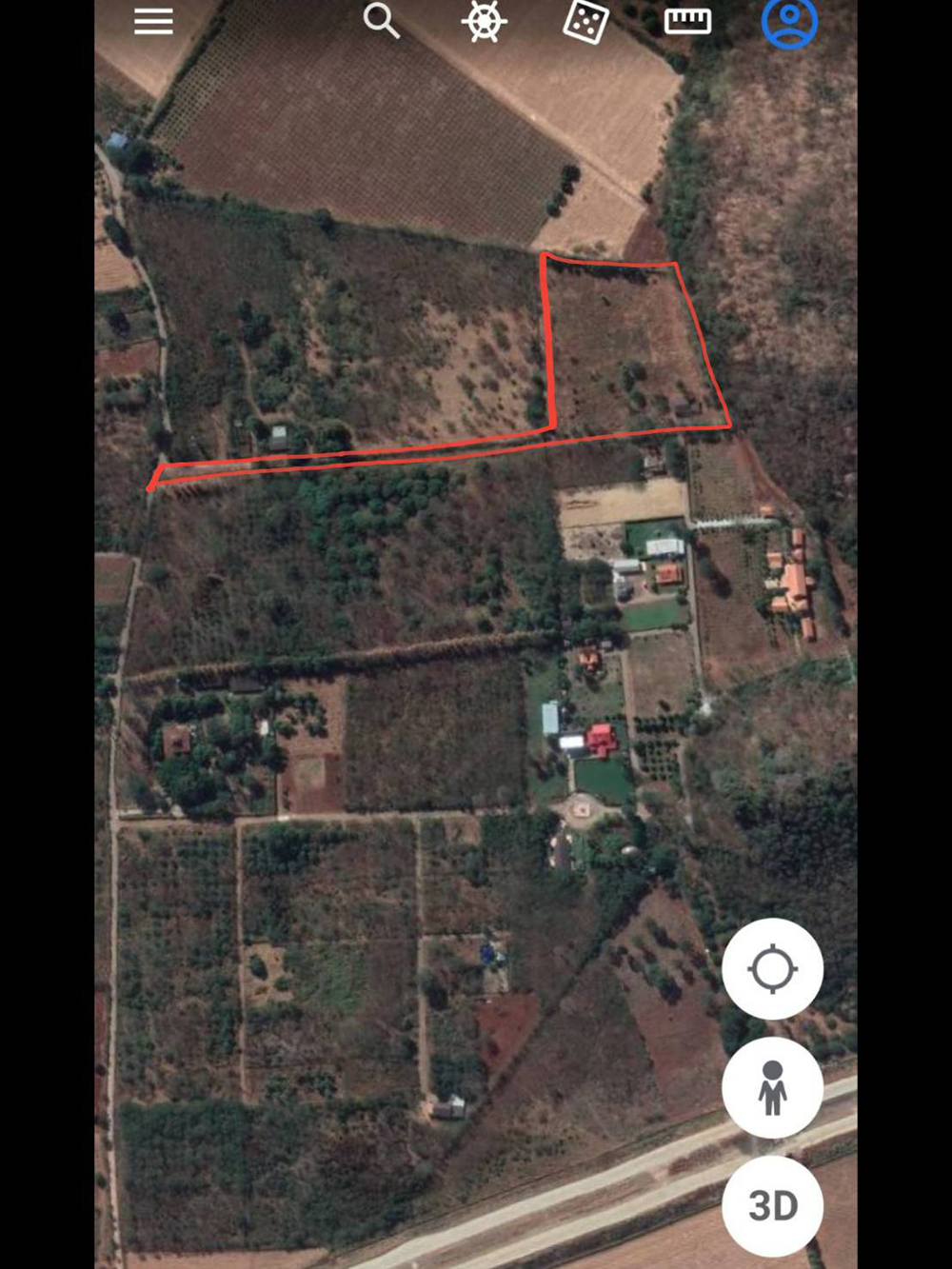This screenshot has height=1269, width=952.
Task: Switch to 3D view
Action: tap(772, 1206)
